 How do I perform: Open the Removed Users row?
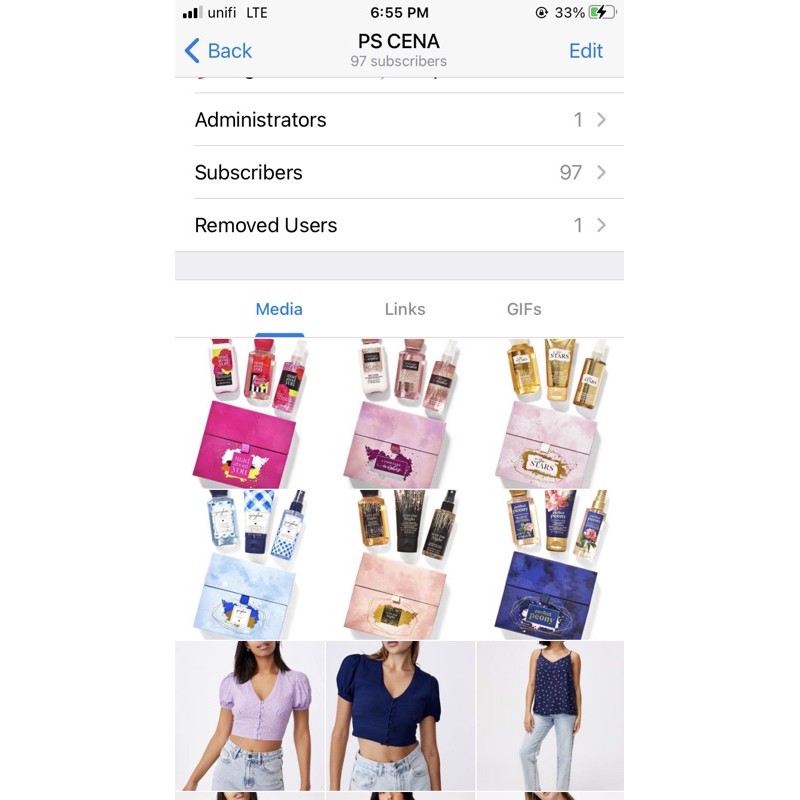tap(400, 225)
